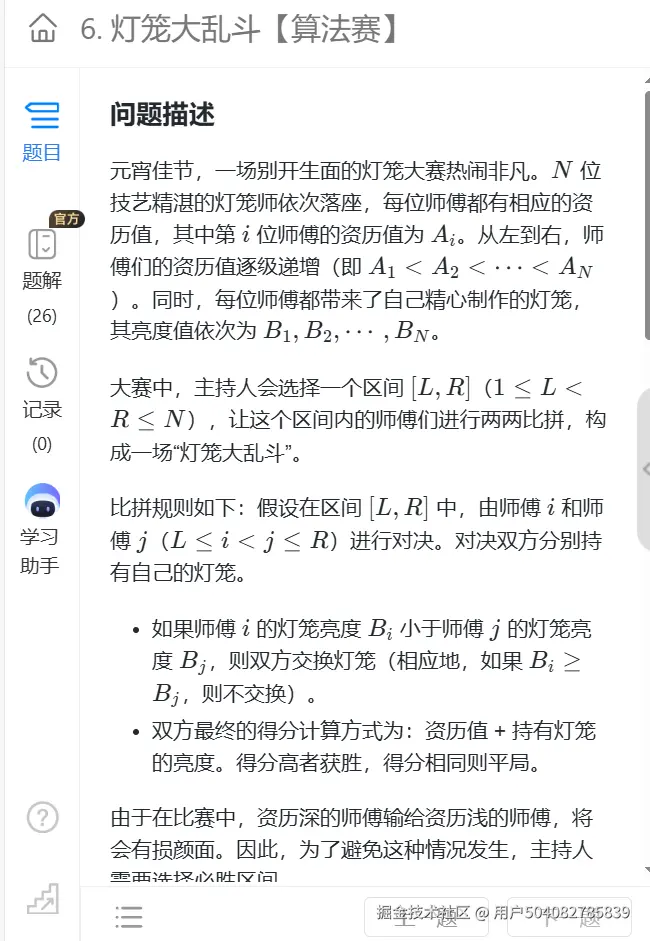Go to the home page icon

point(42,29)
